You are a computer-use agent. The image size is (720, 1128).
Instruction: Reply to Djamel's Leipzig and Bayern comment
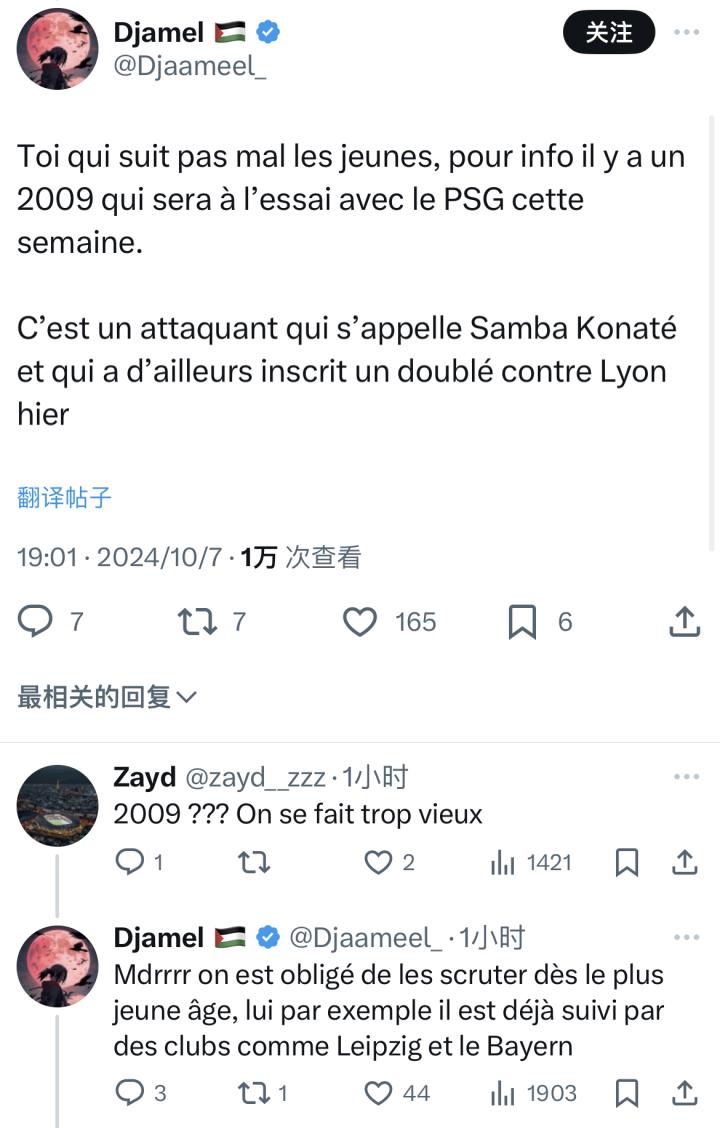(130, 1093)
